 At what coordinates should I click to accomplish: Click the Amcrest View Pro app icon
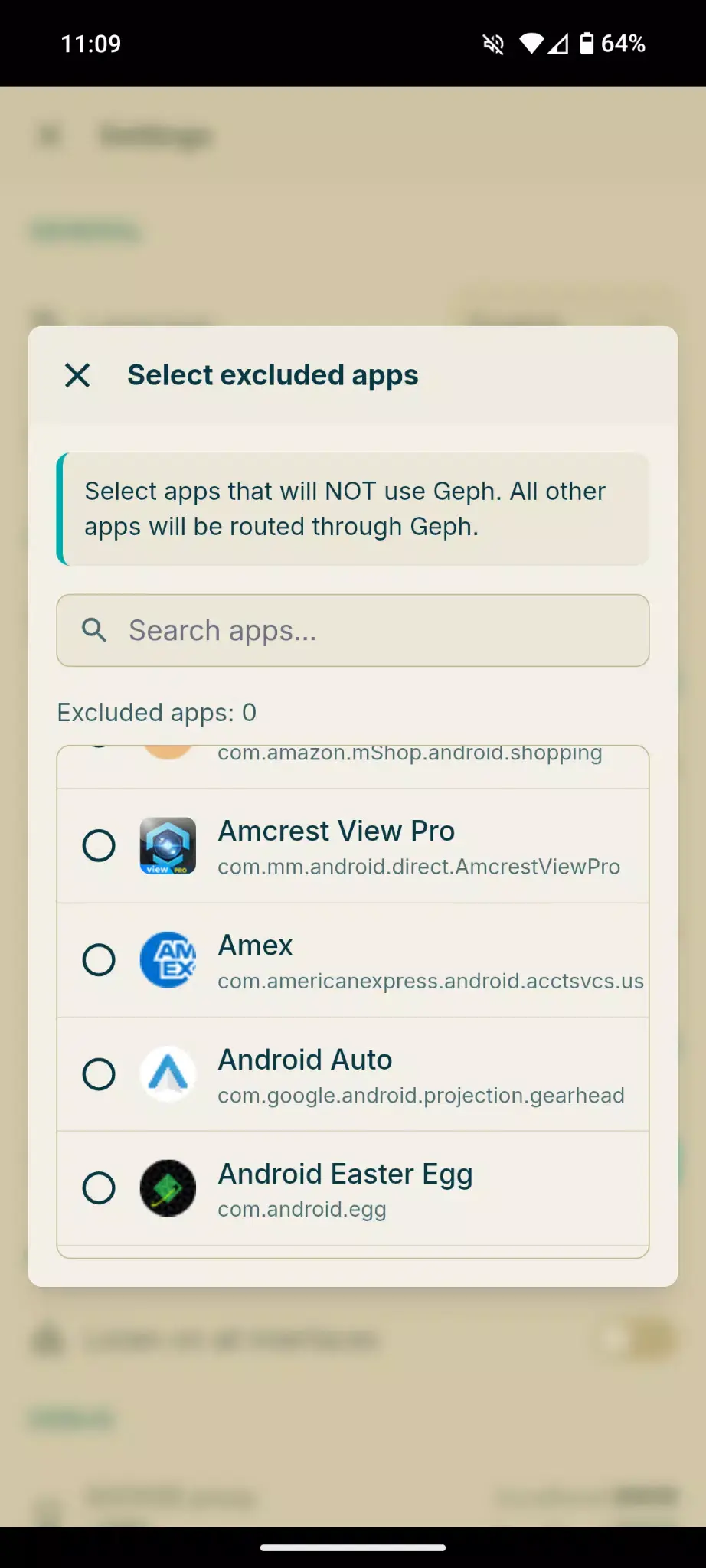coord(167,846)
